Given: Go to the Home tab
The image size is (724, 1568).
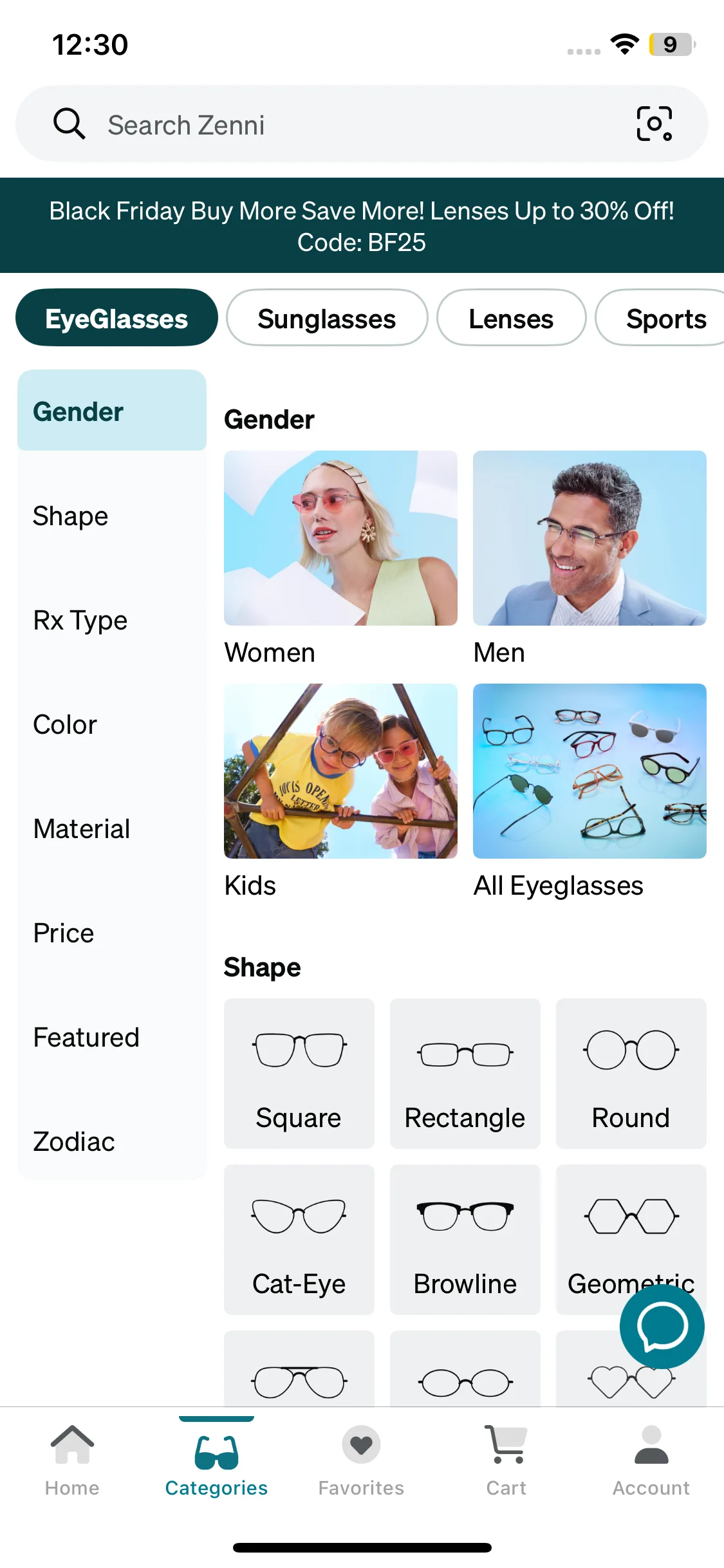Looking at the screenshot, I should [x=72, y=1460].
